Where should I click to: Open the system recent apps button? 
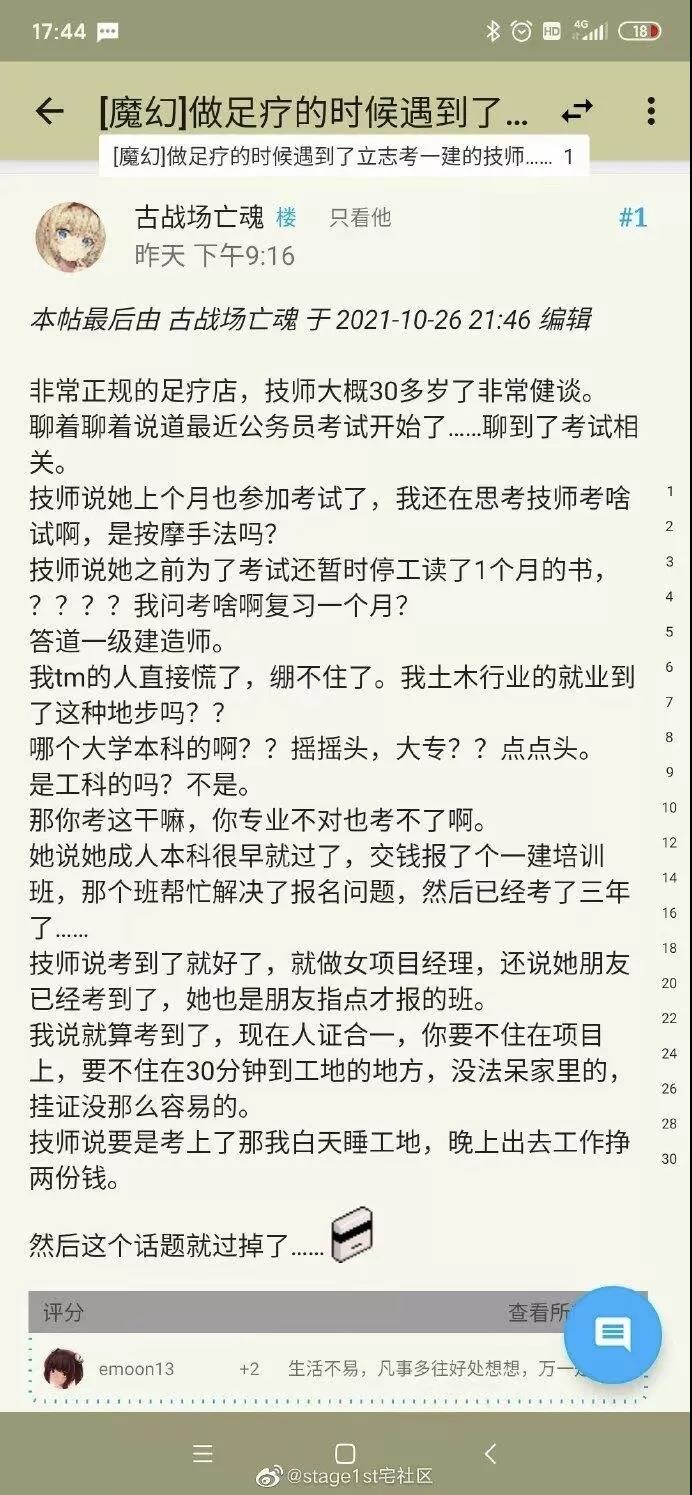(203, 1454)
